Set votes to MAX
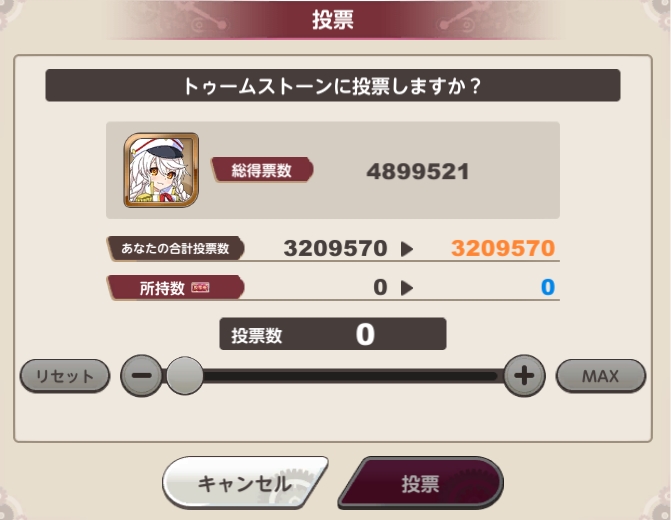Screen dimensions: 671x520 point(601,376)
